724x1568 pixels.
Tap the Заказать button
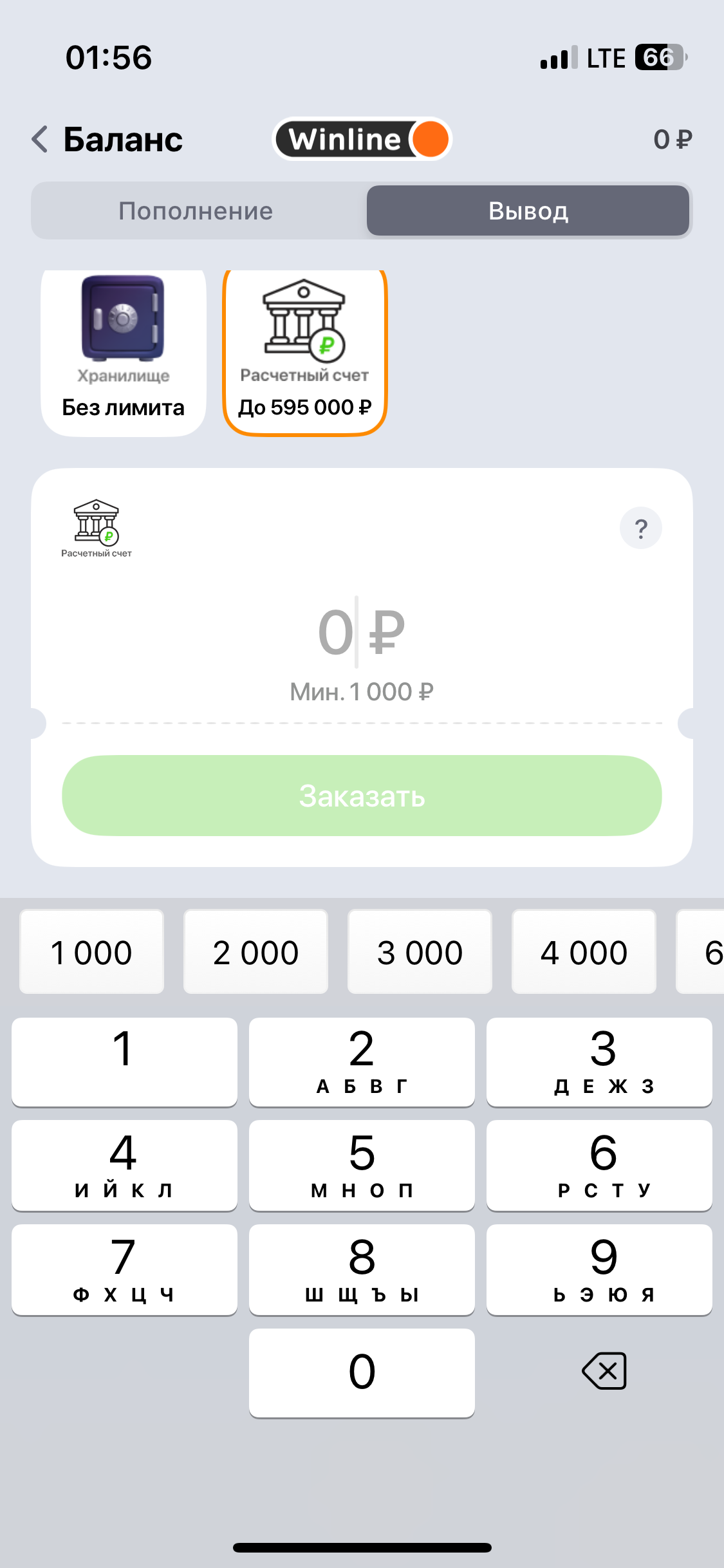click(362, 796)
